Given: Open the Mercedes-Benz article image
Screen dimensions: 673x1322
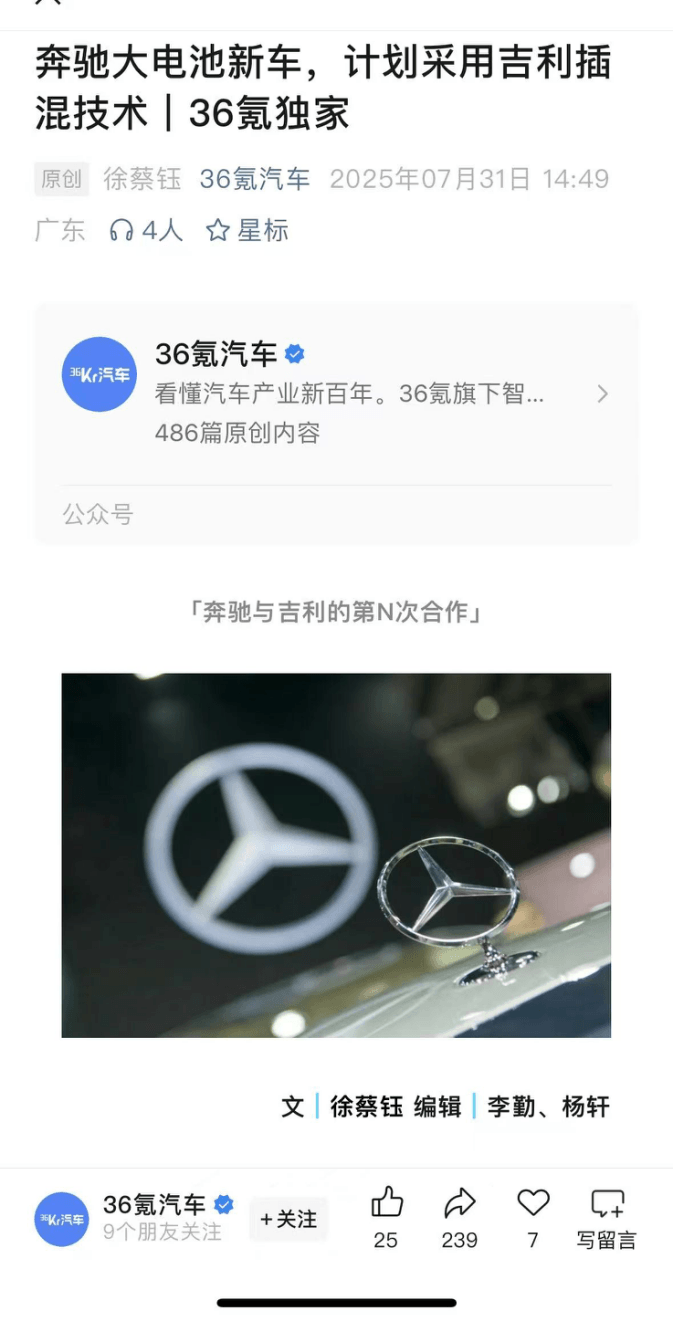Looking at the screenshot, I should click(336, 855).
